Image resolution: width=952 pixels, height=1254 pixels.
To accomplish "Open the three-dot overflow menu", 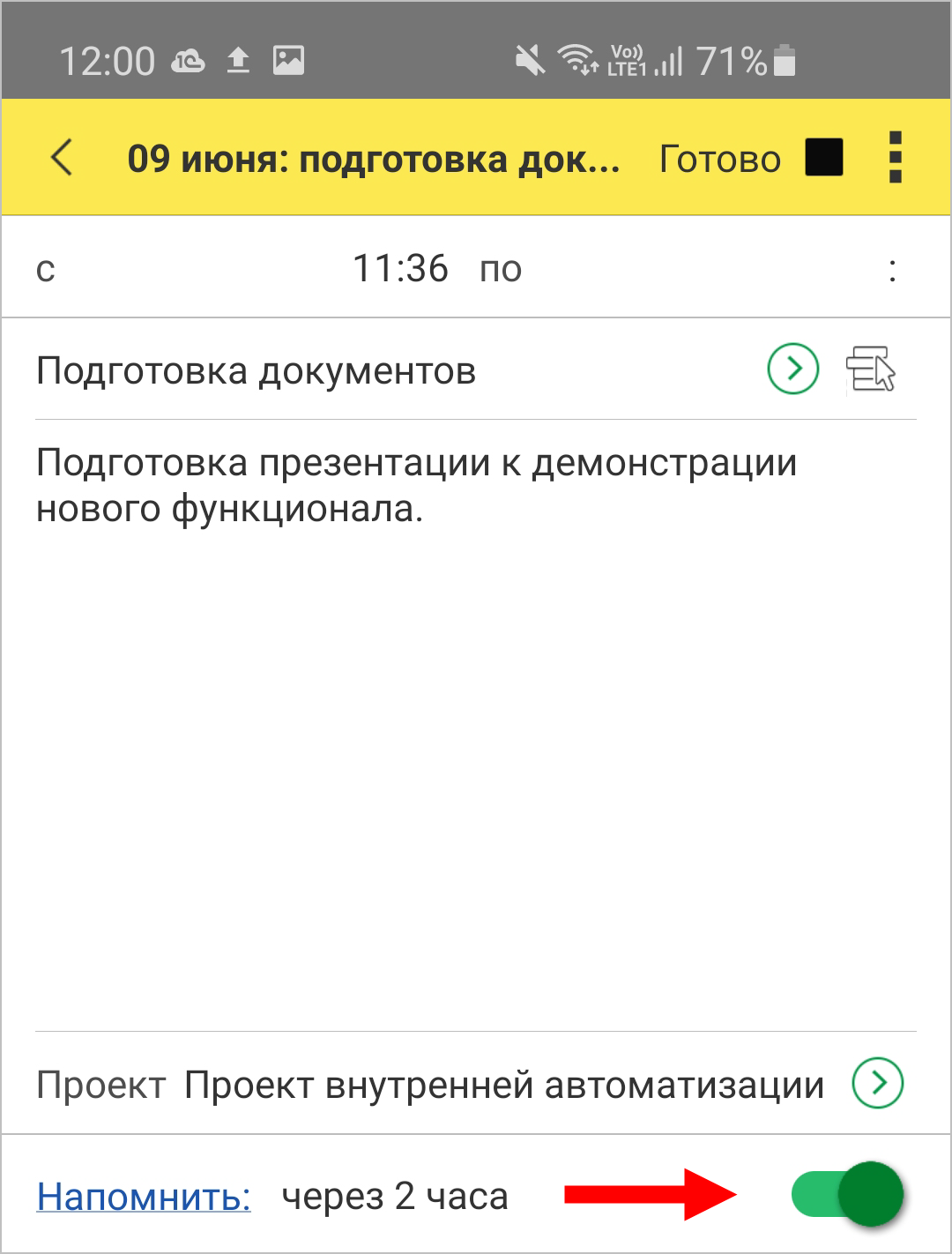I will [896, 159].
